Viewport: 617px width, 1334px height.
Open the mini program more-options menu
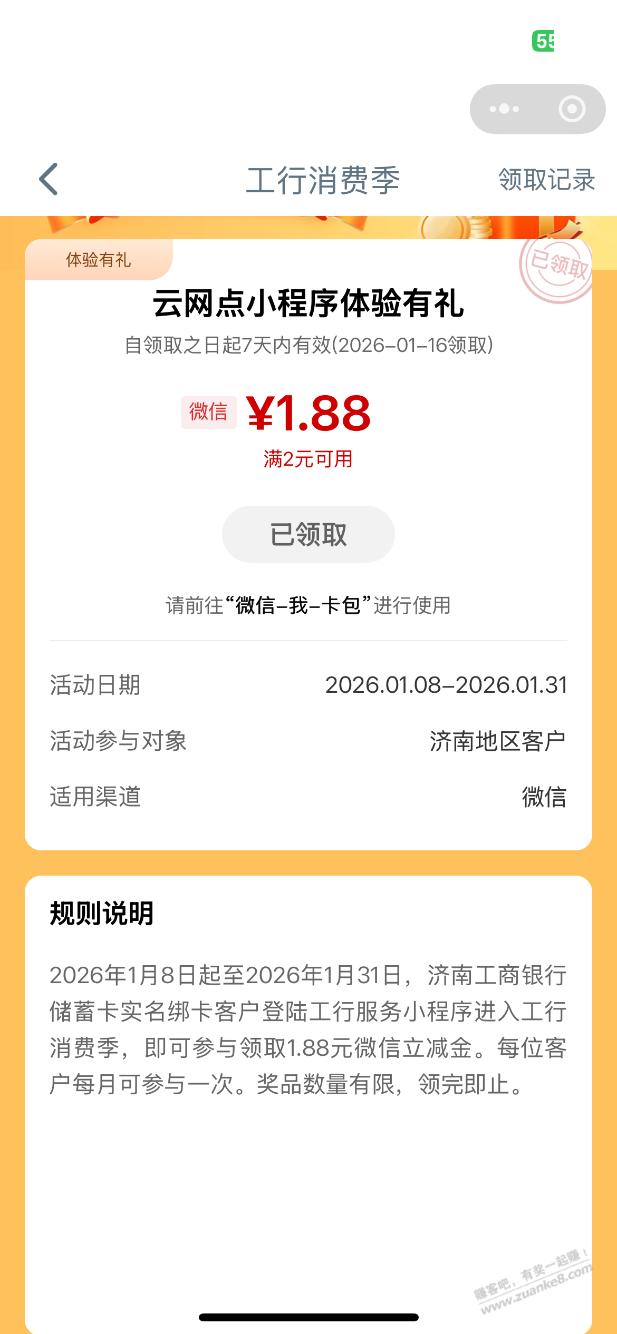pos(504,109)
